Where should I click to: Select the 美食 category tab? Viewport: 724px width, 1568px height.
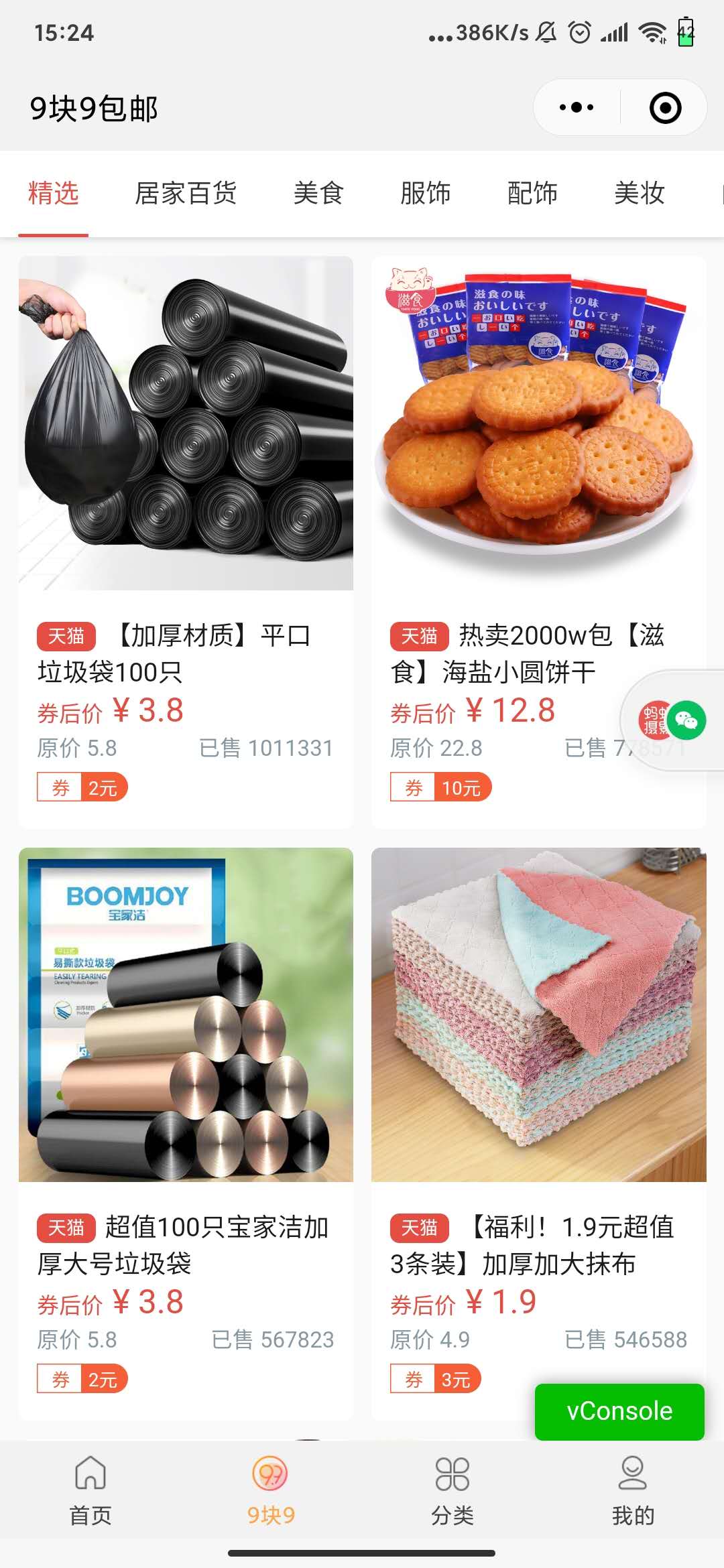pyautogui.click(x=318, y=194)
